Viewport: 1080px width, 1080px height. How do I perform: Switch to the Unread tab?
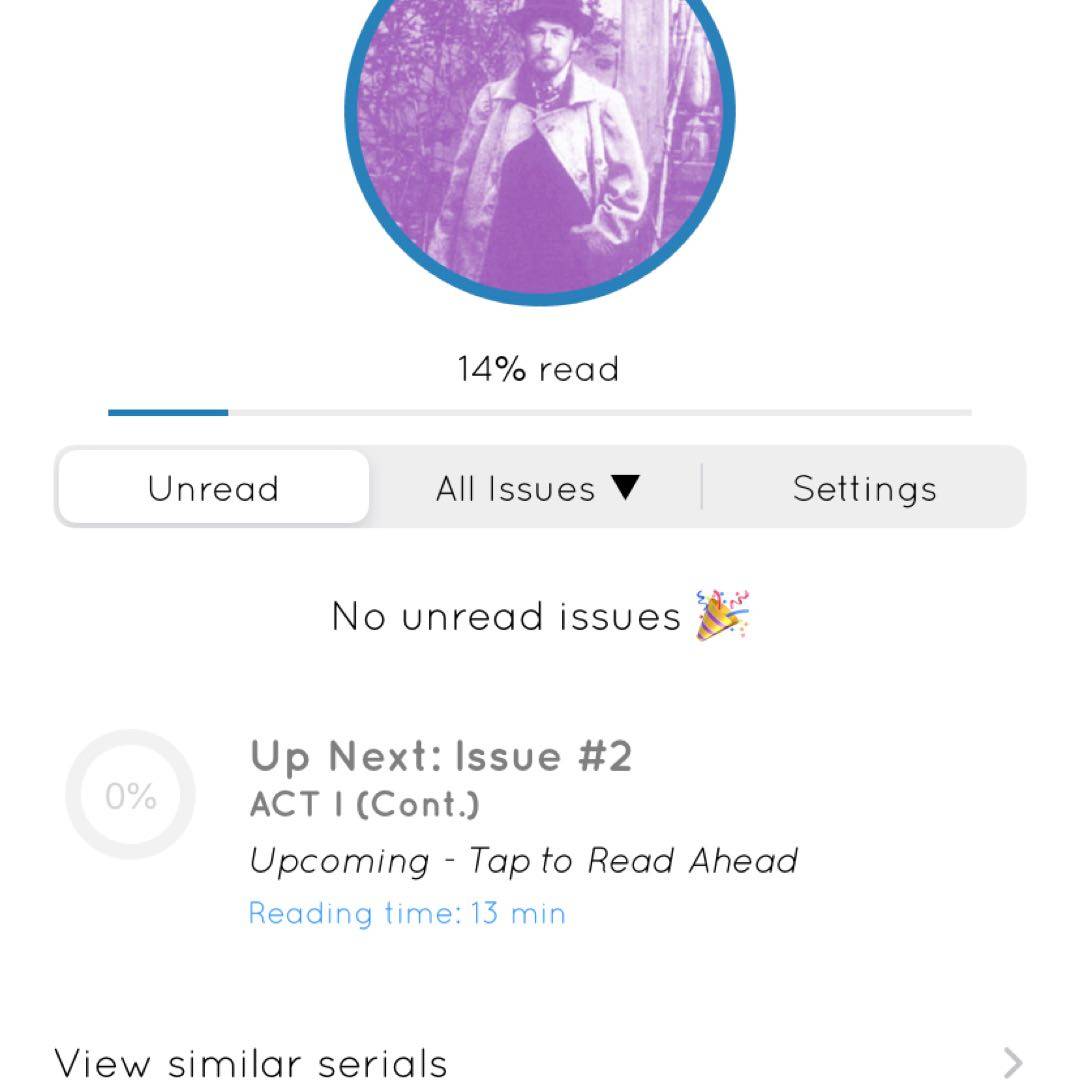tap(213, 488)
